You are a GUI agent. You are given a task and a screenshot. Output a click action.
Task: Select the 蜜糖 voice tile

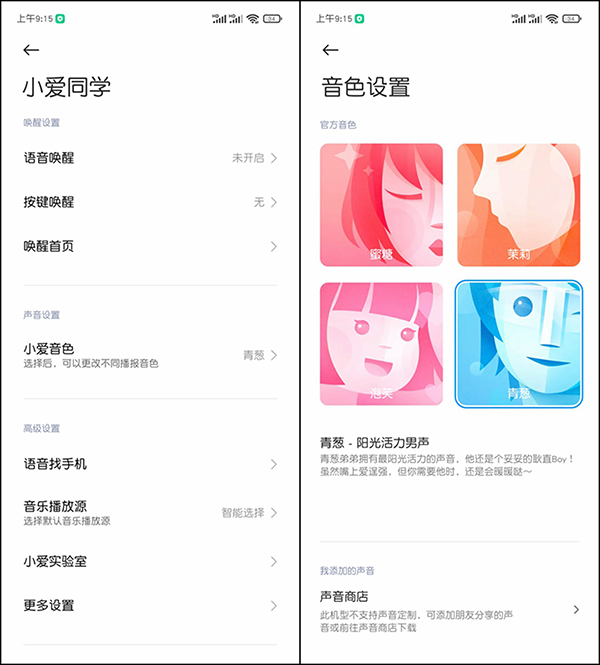pos(381,205)
